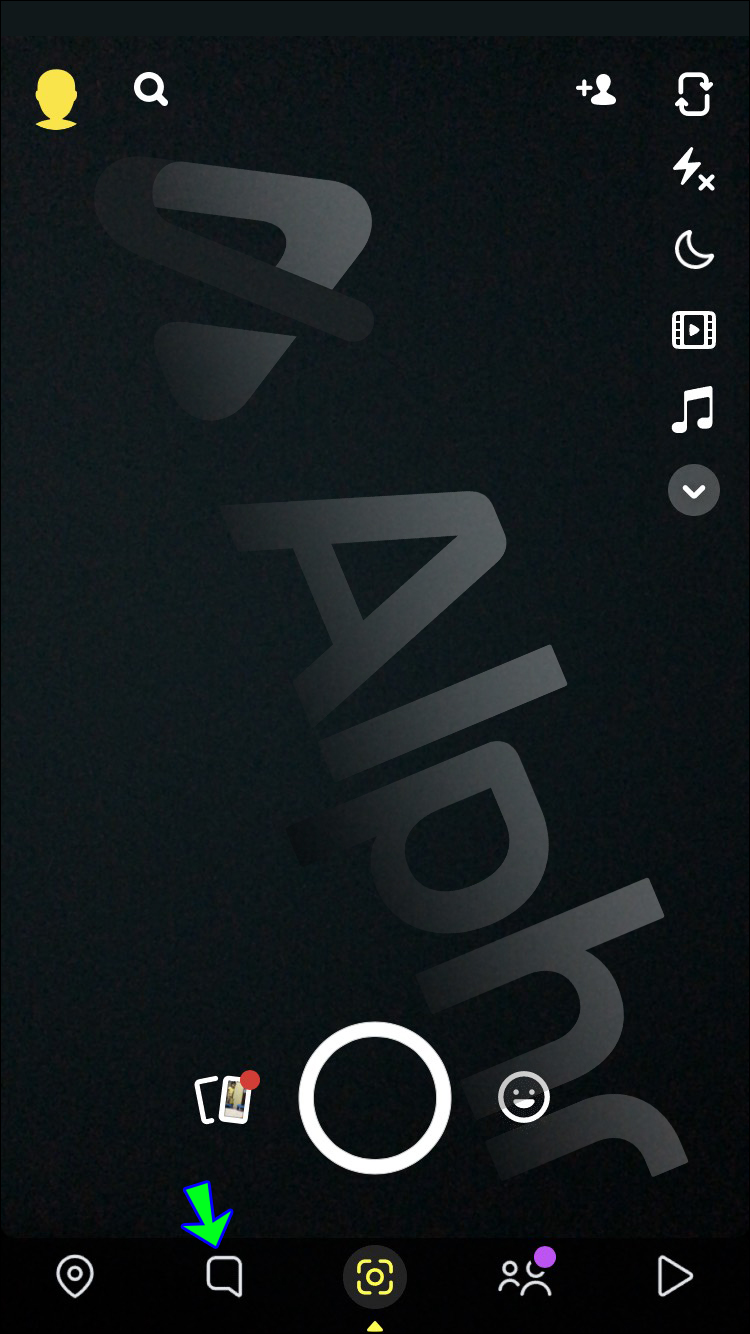Flip the camera view

(x=693, y=93)
